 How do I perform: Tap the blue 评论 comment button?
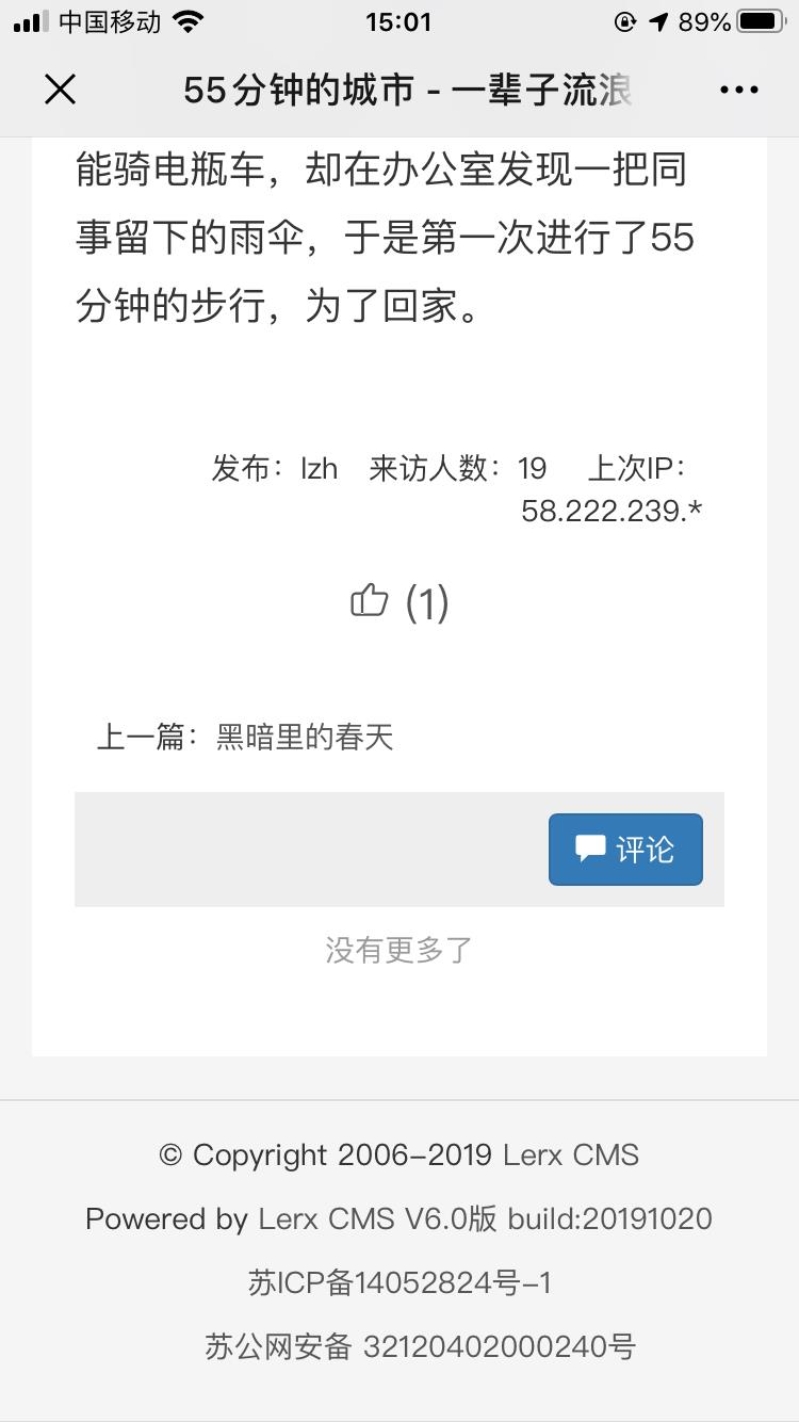[x=625, y=849]
